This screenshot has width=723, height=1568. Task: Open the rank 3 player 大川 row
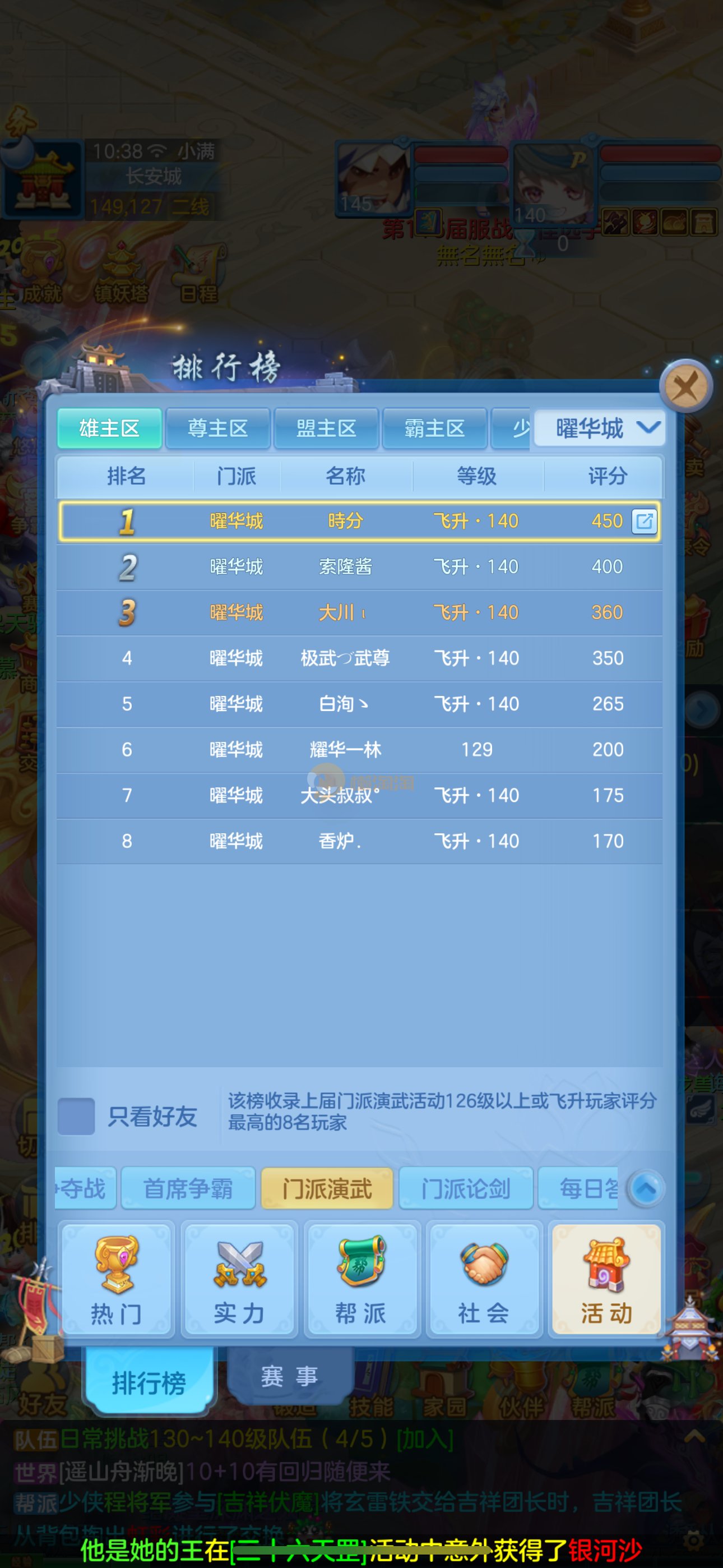(x=359, y=612)
